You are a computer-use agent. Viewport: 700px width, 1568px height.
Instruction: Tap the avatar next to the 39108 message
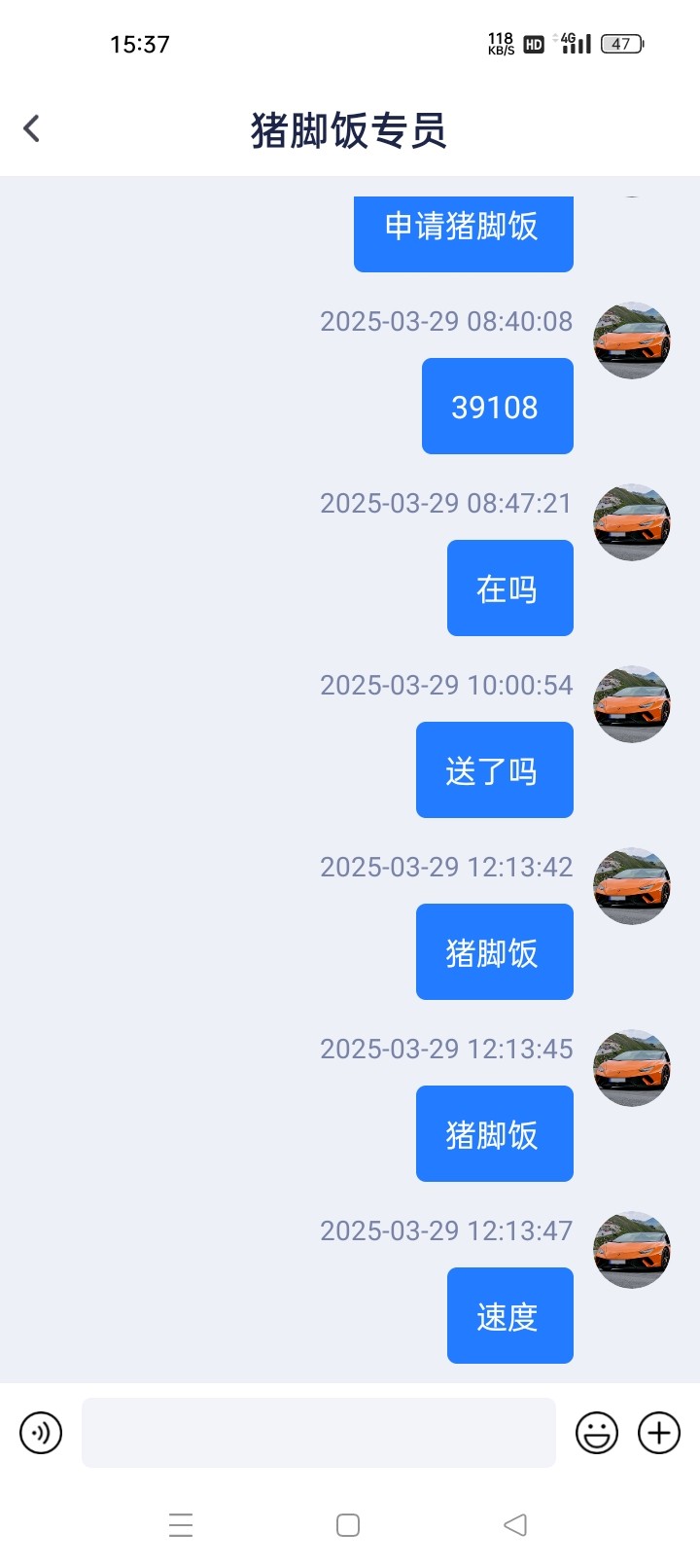tap(632, 340)
